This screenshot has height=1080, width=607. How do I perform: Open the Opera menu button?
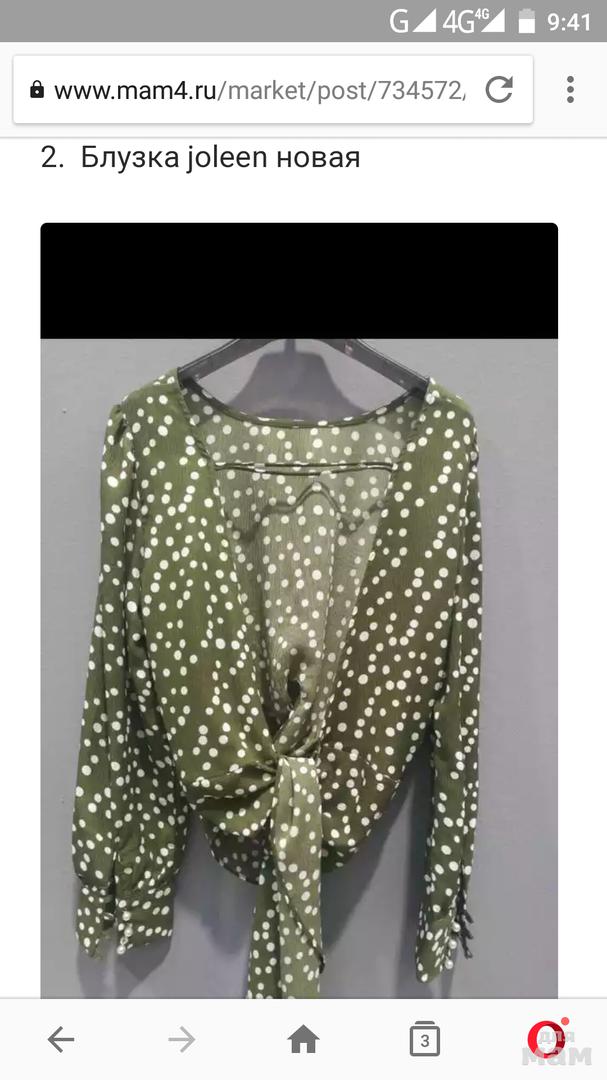[545, 1040]
